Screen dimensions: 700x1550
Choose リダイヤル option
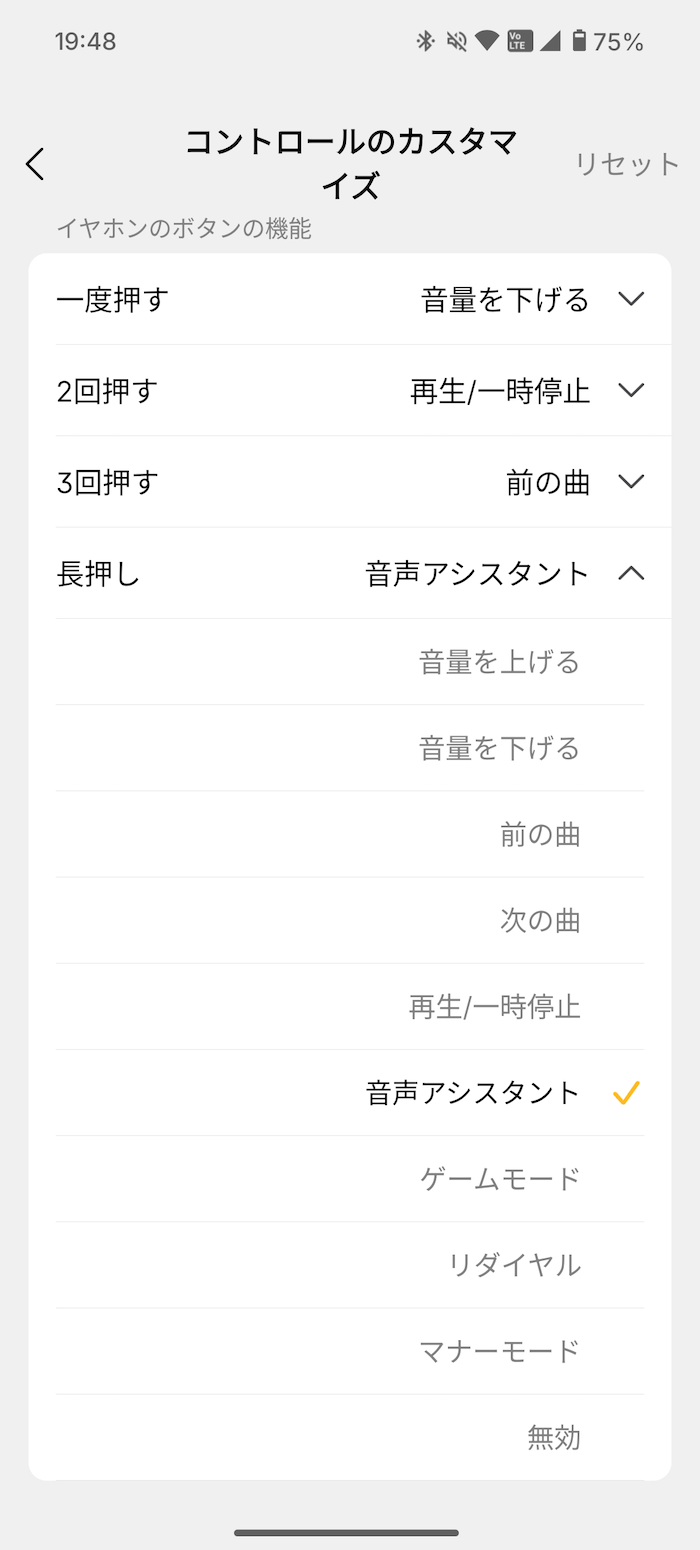(350, 1264)
